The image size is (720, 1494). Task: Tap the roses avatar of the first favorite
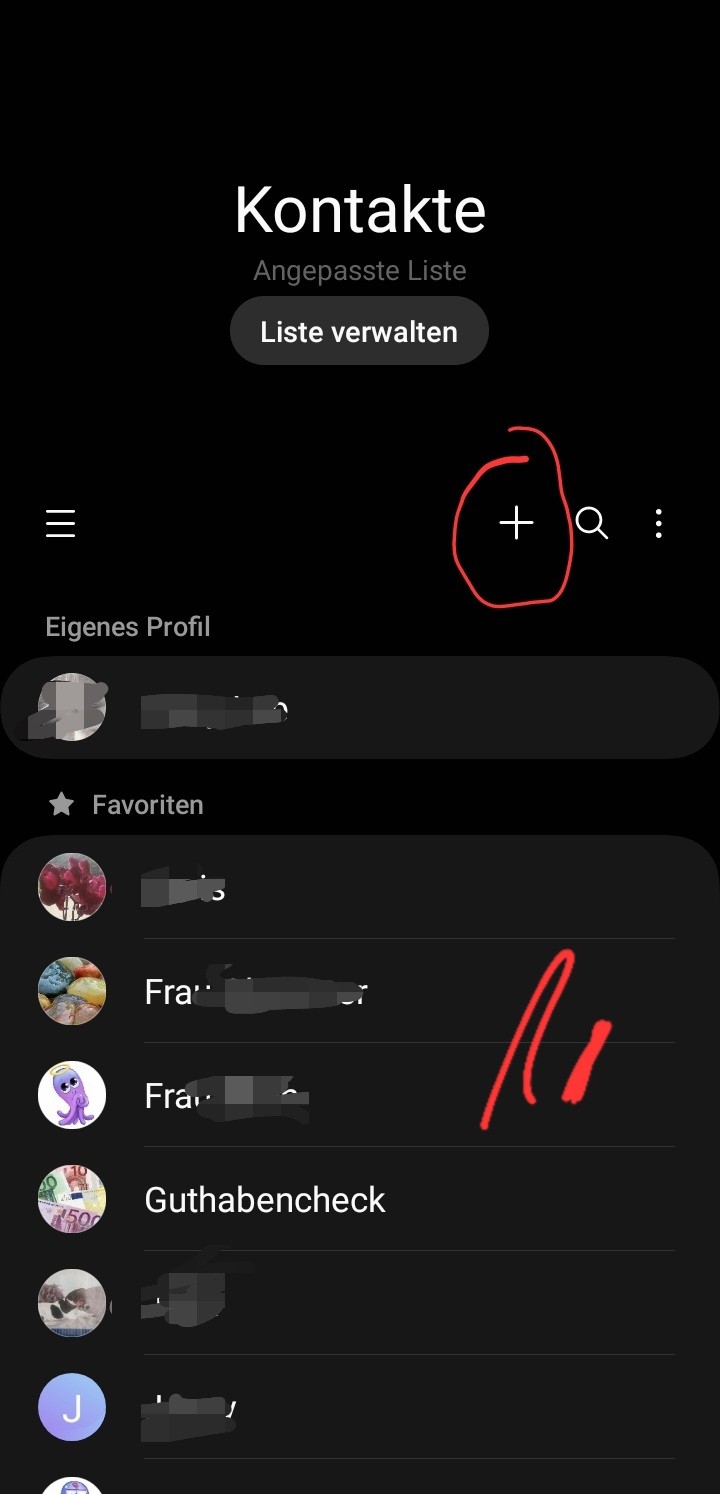72,887
